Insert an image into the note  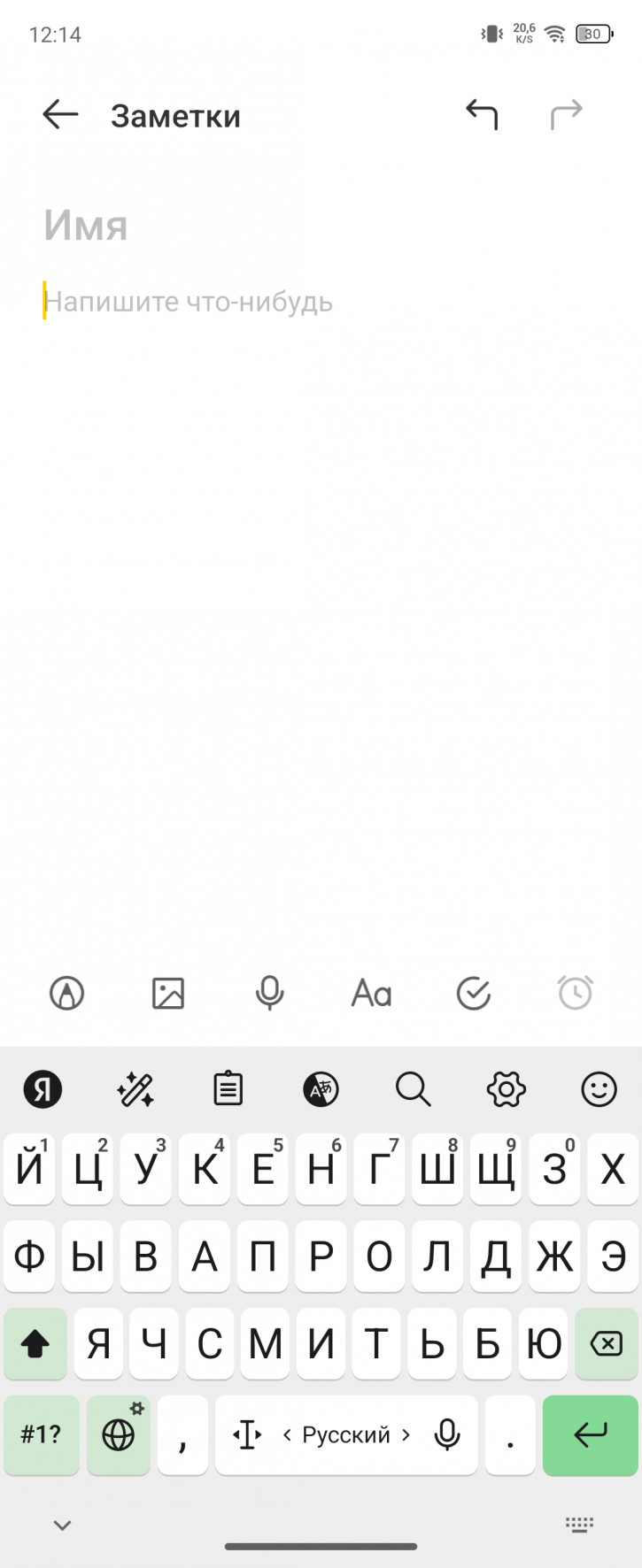tap(168, 993)
